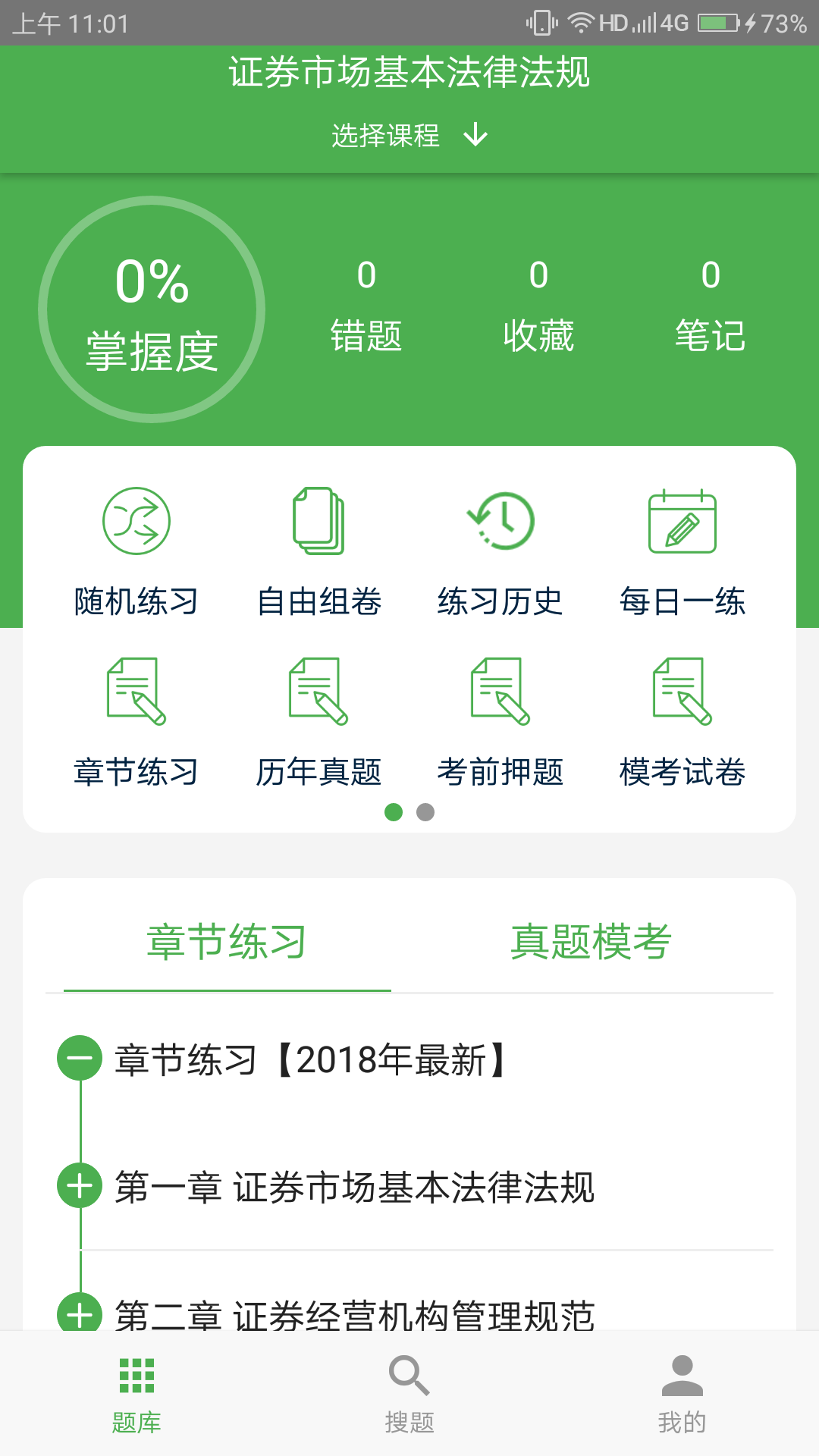This screenshot has width=819, height=1456.
Task: Open 随机练习 random practice
Action: click(x=136, y=548)
